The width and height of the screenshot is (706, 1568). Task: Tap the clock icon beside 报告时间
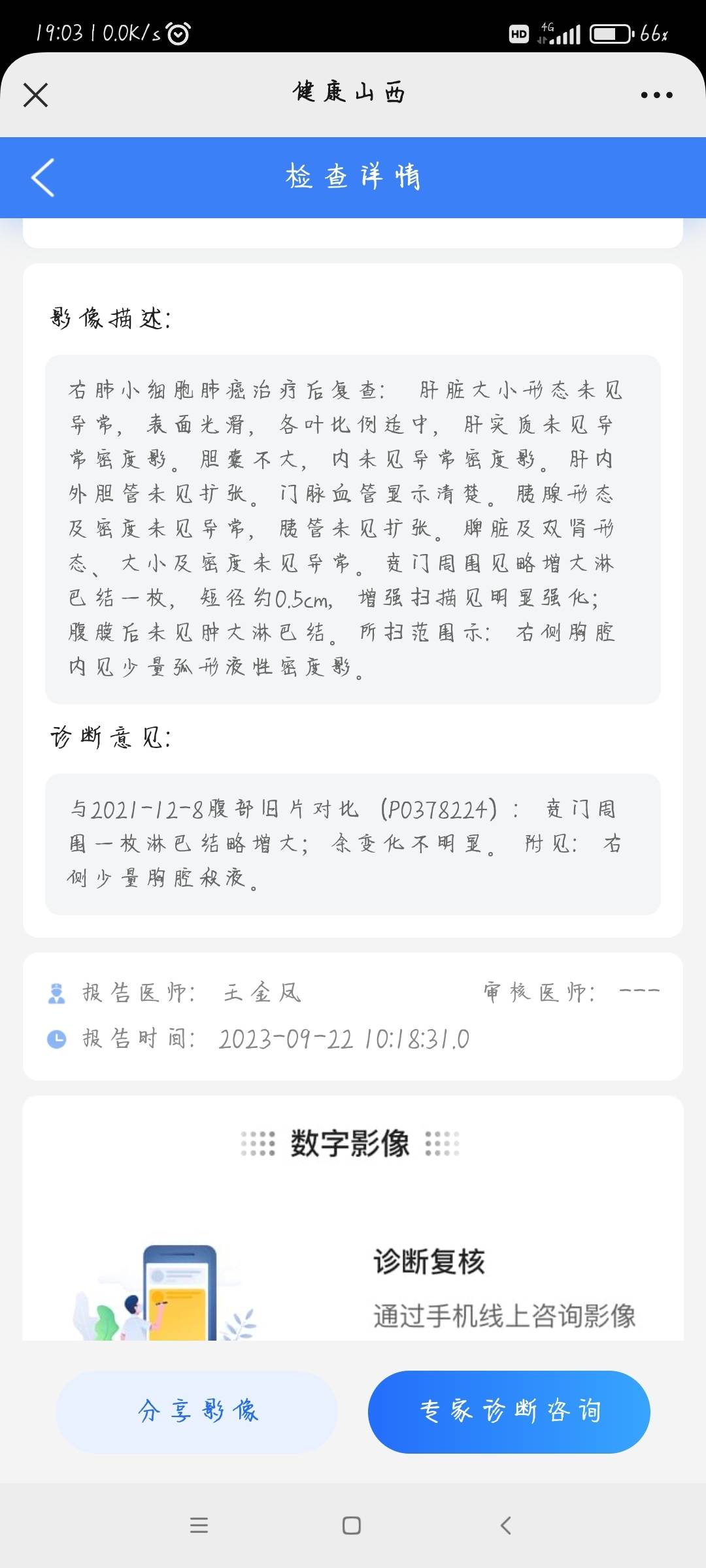(x=58, y=1039)
